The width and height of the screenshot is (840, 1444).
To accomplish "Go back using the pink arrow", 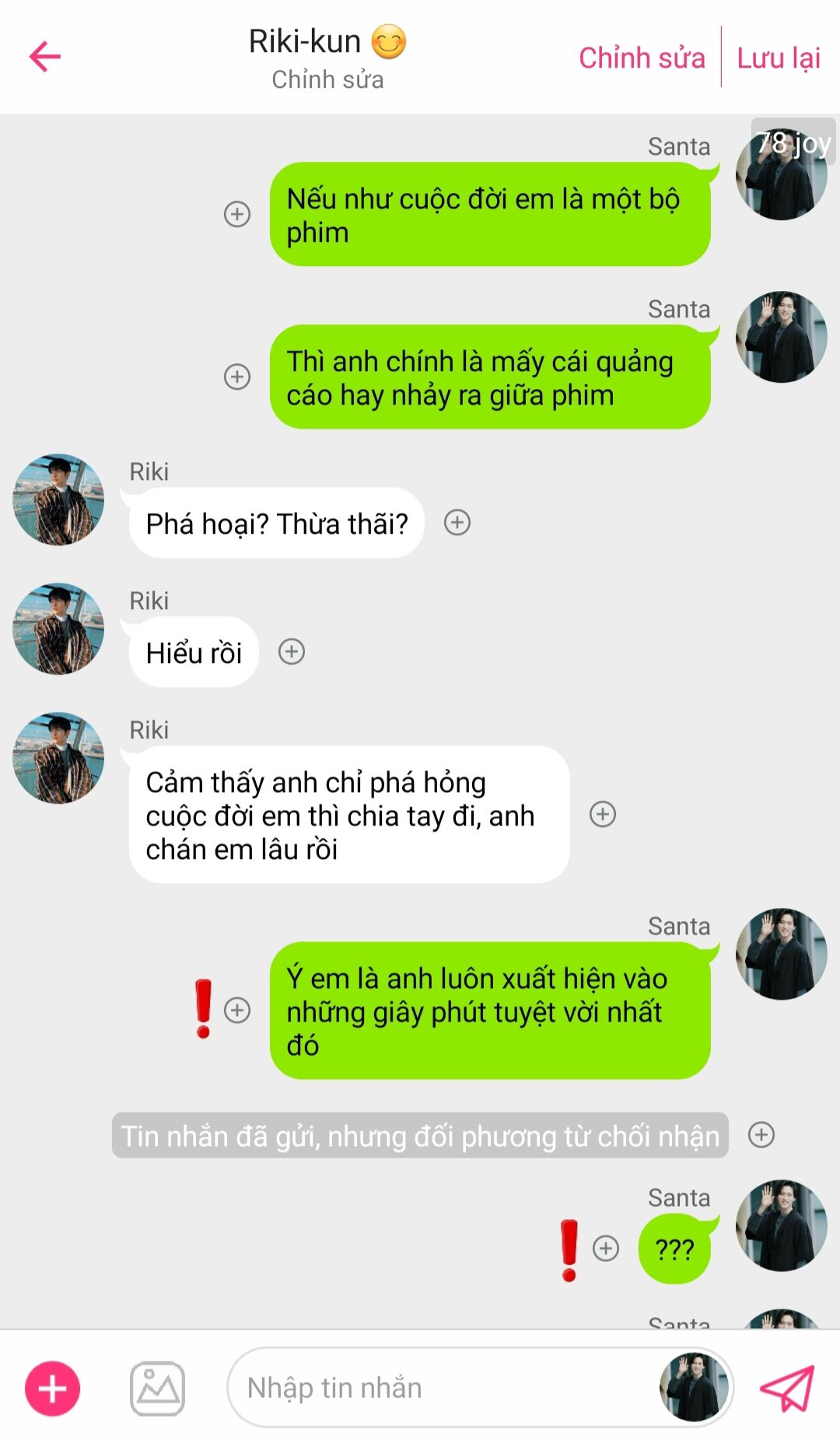I will tap(45, 57).
